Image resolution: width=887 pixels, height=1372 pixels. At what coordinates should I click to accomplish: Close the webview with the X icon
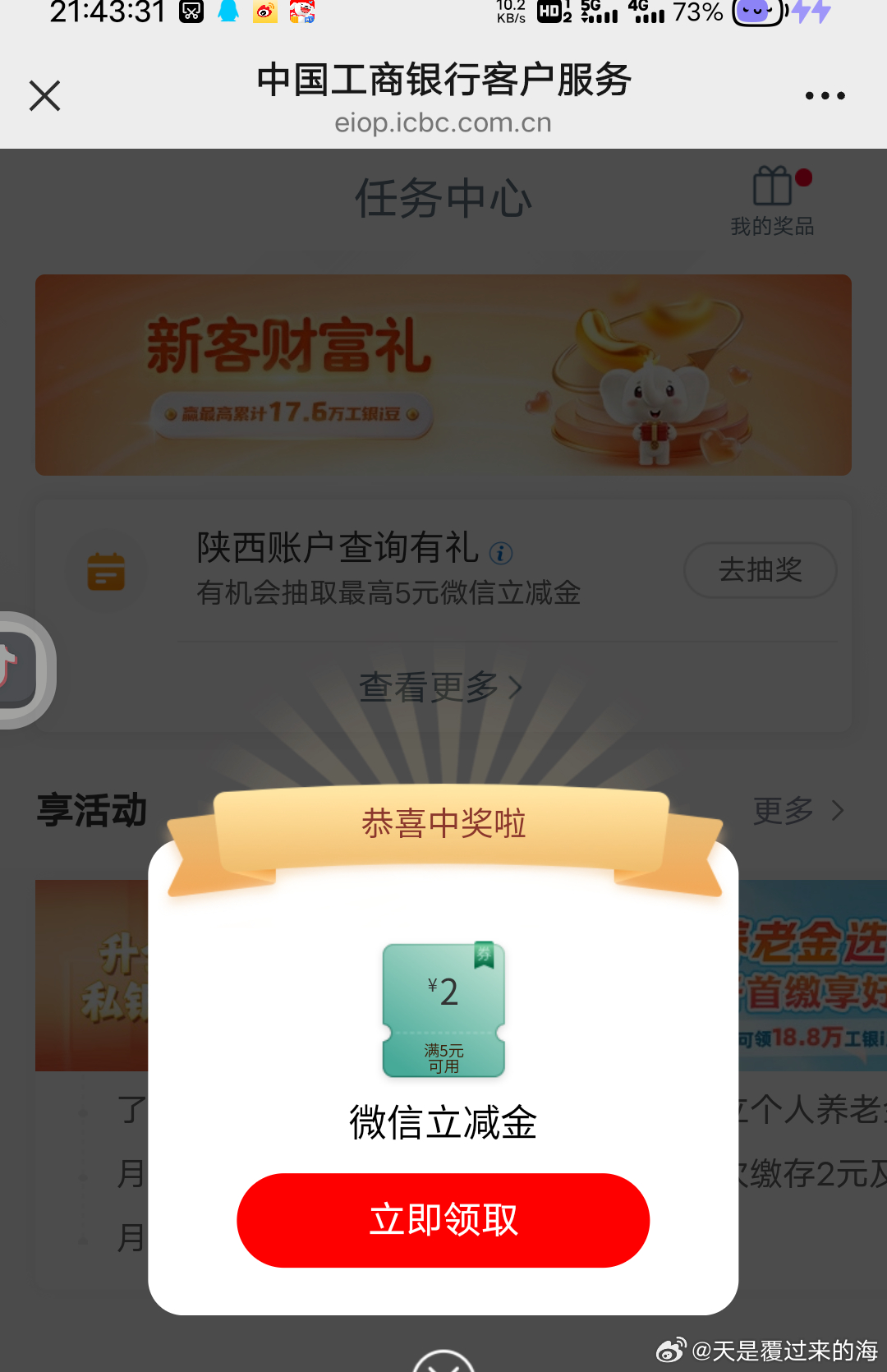[x=45, y=96]
